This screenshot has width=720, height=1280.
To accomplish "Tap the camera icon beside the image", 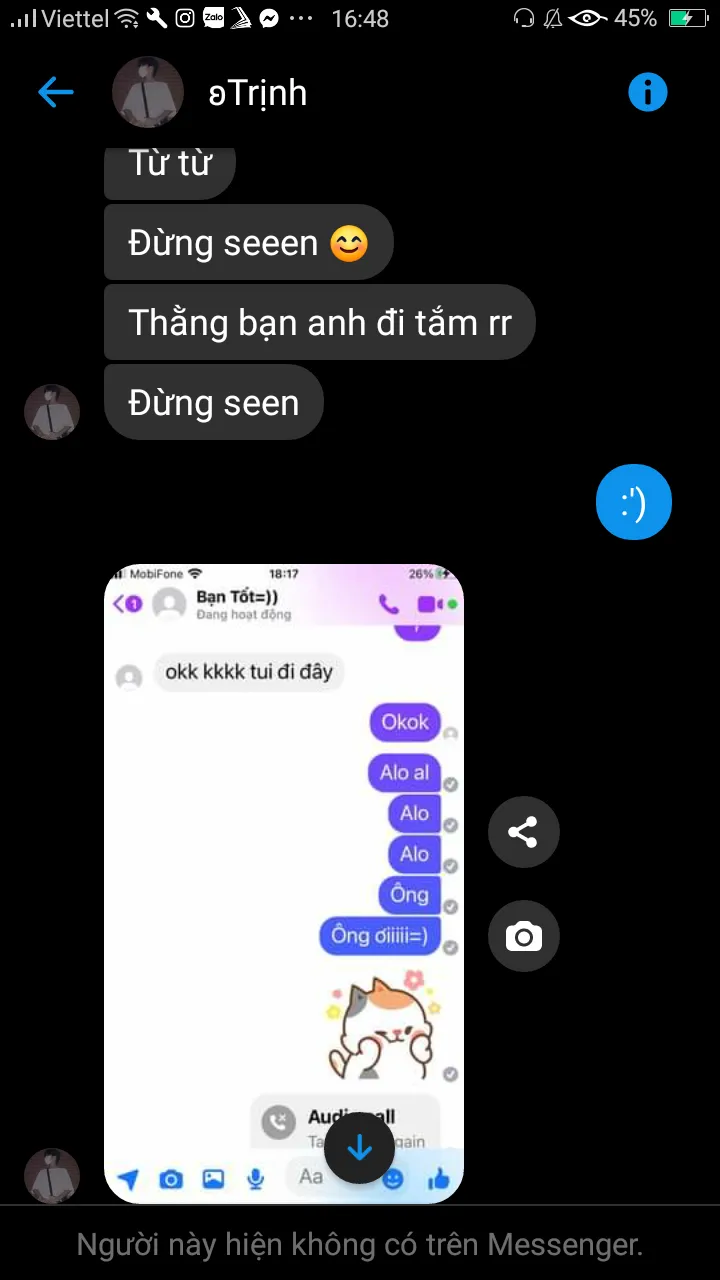I will tap(523, 936).
